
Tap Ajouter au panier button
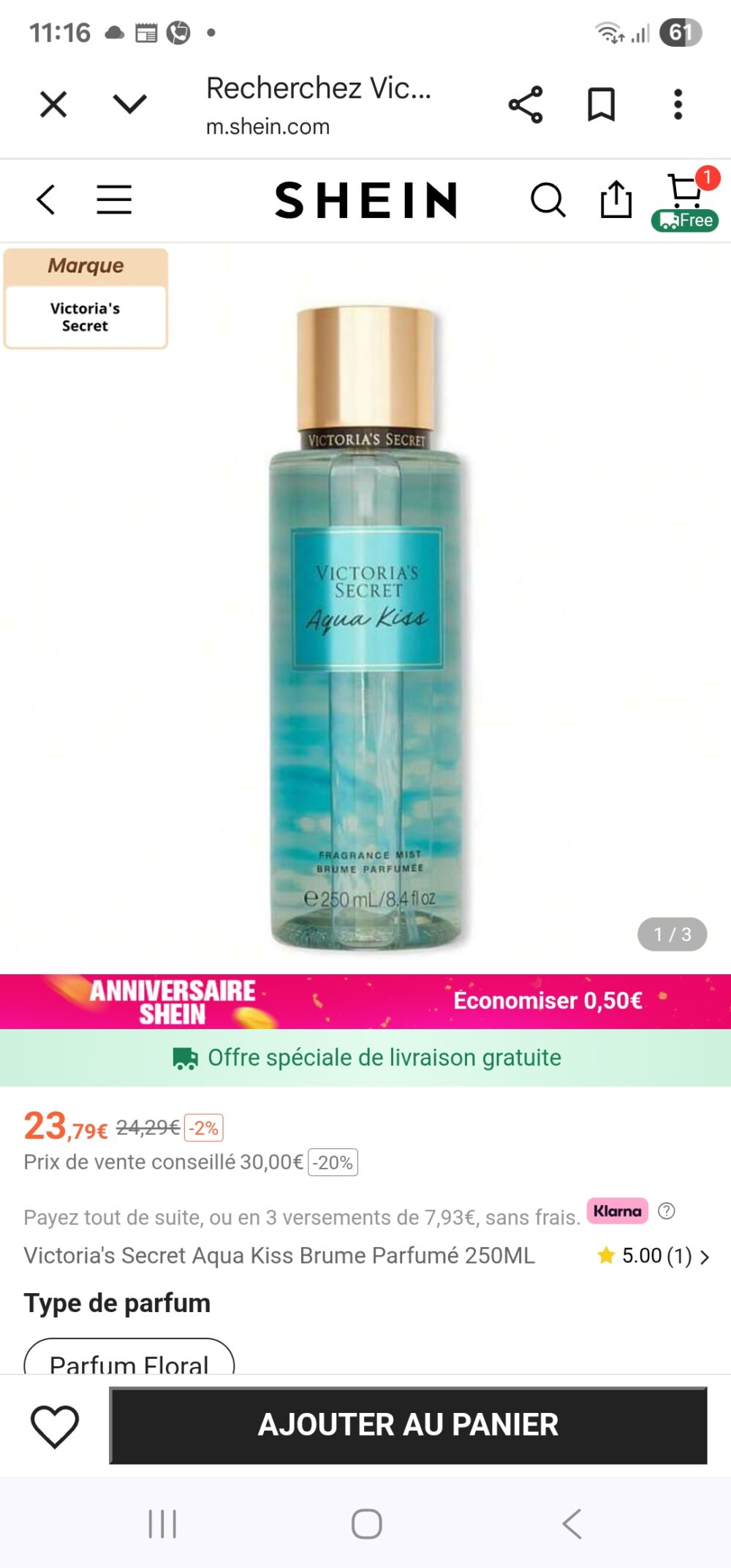click(408, 1425)
